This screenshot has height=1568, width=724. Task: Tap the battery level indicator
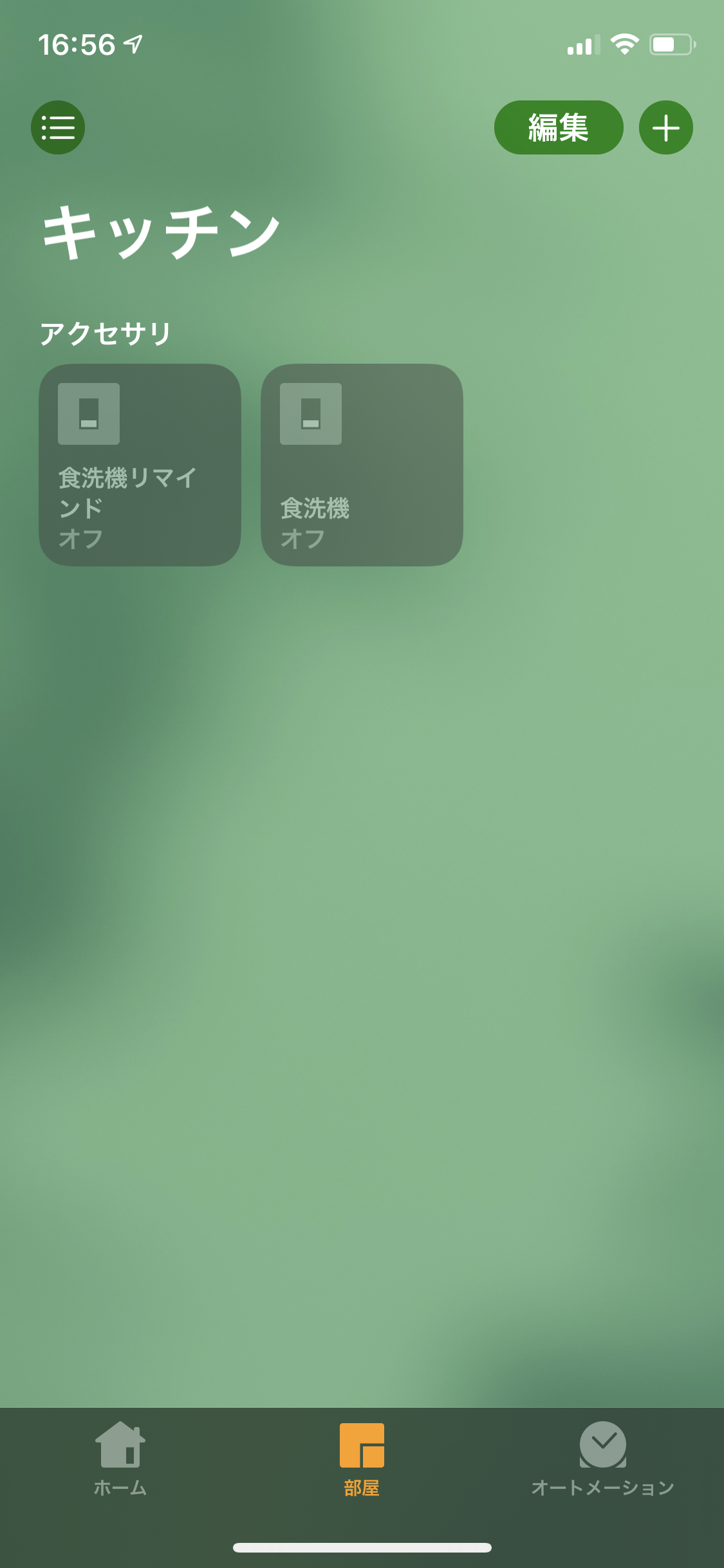[671, 45]
